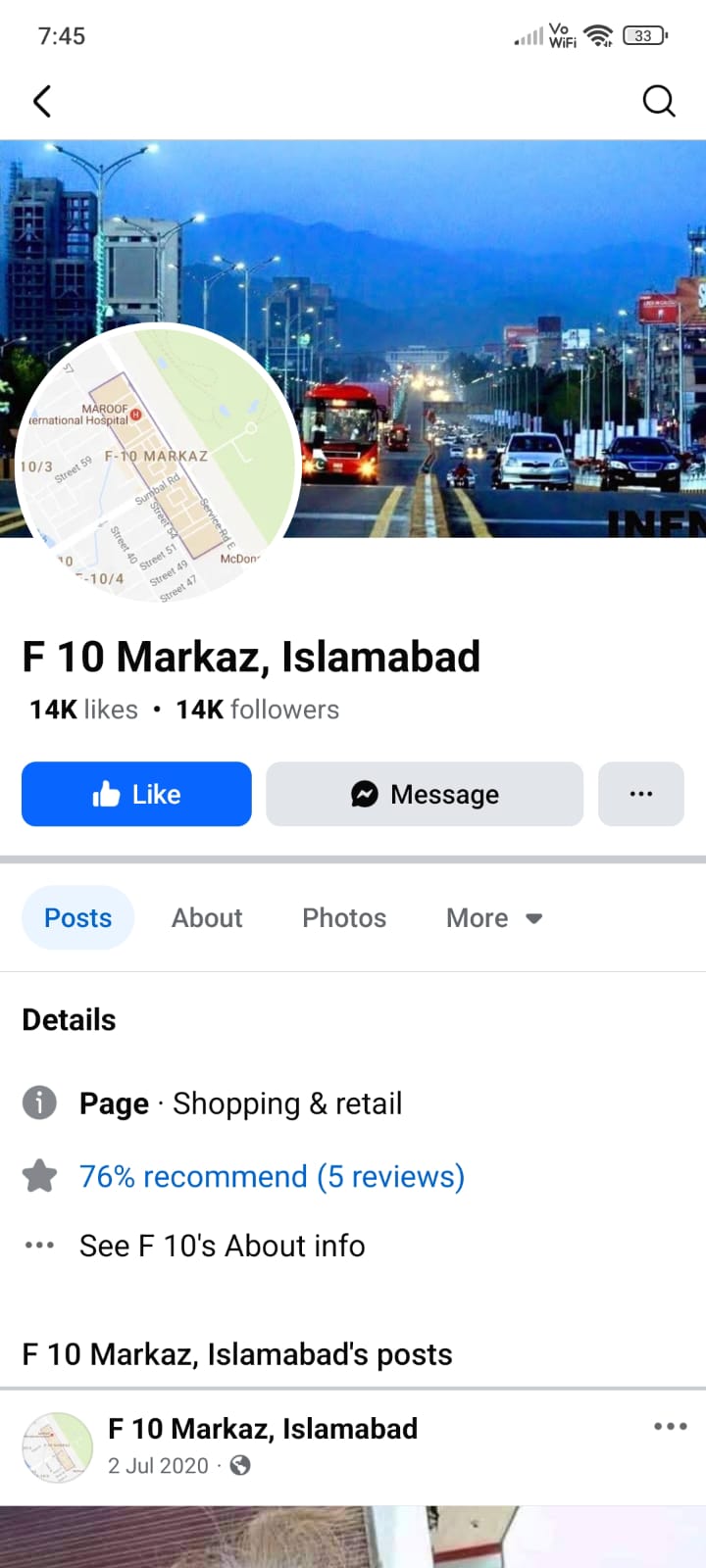The height and width of the screenshot is (1568, 706).
Task: Open the three-dot menu on the 2 Jul post
Action: [670, 1427]
